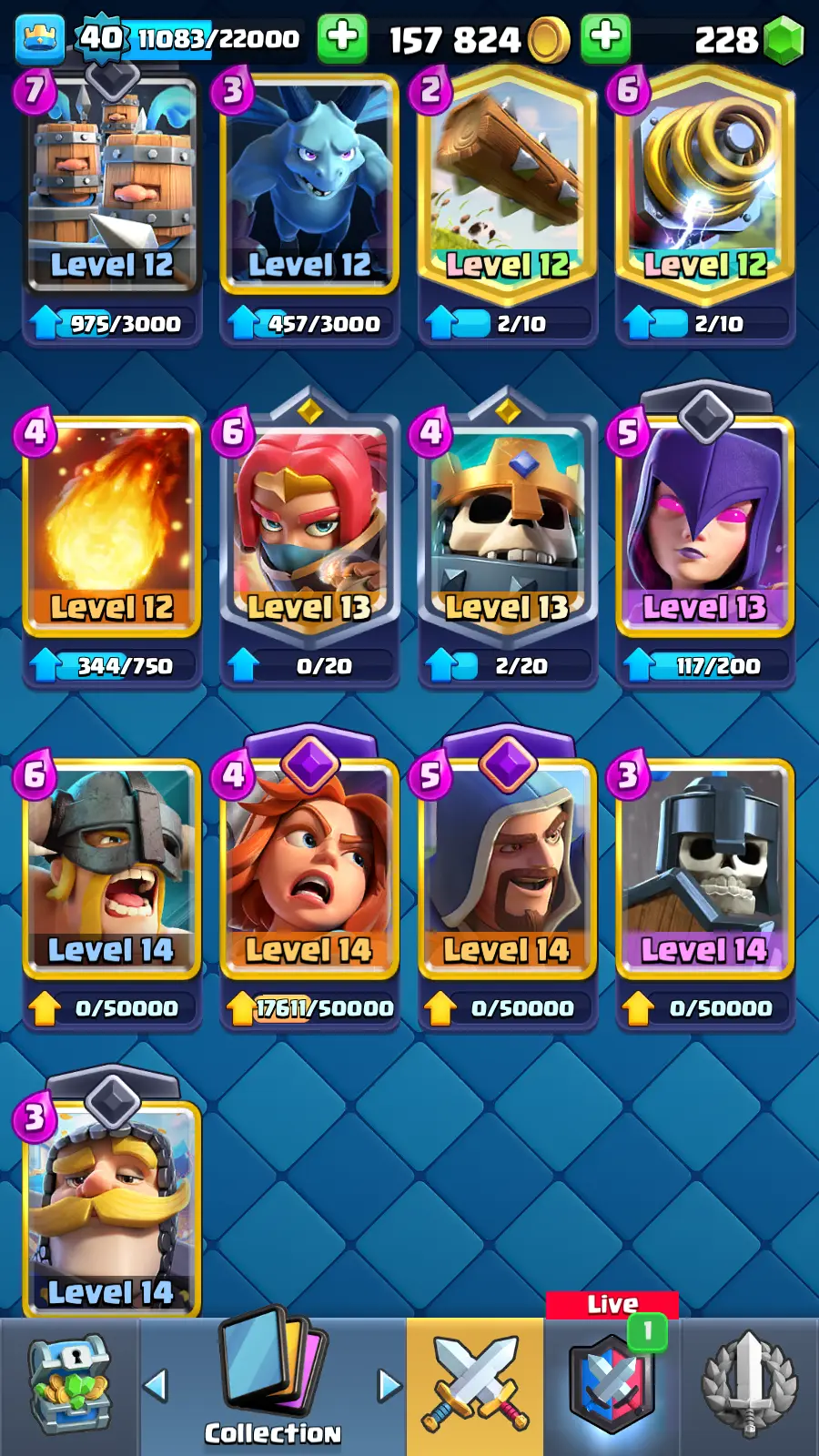
Task: Switch to the Shop chest tab
Action: [69, 1385]
